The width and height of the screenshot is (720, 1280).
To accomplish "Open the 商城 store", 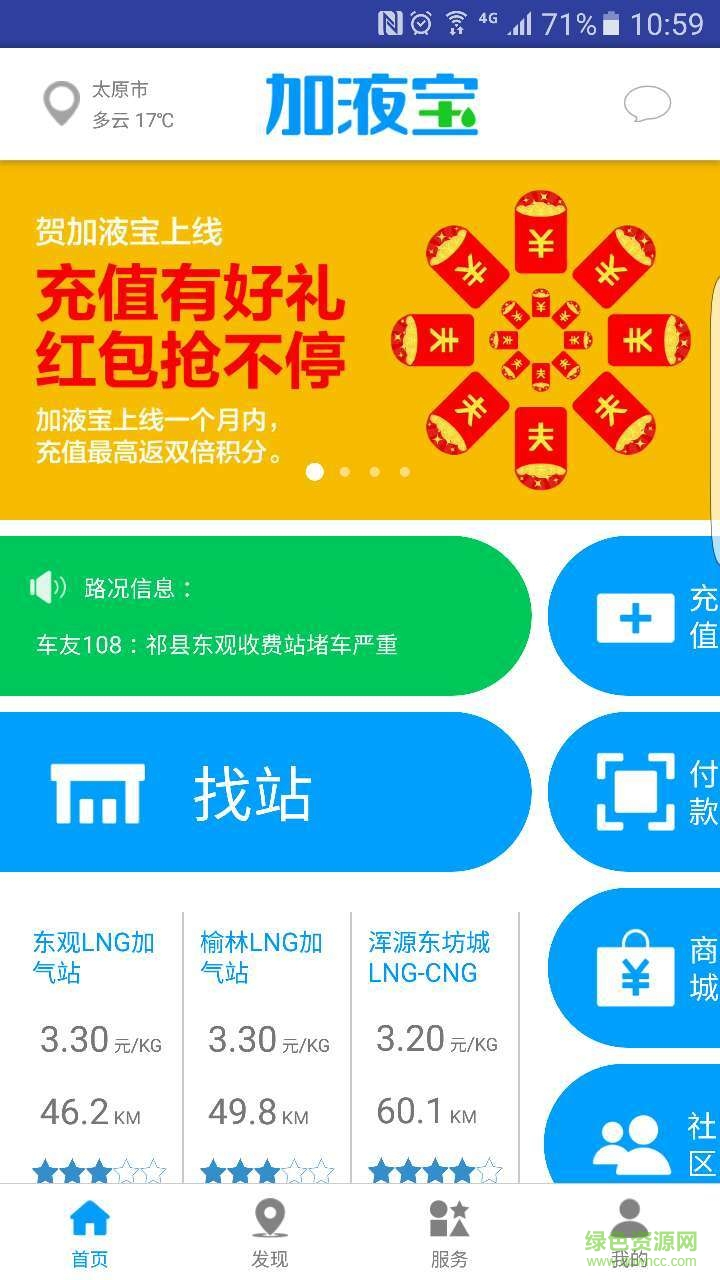I will click(x=650, y=968).
